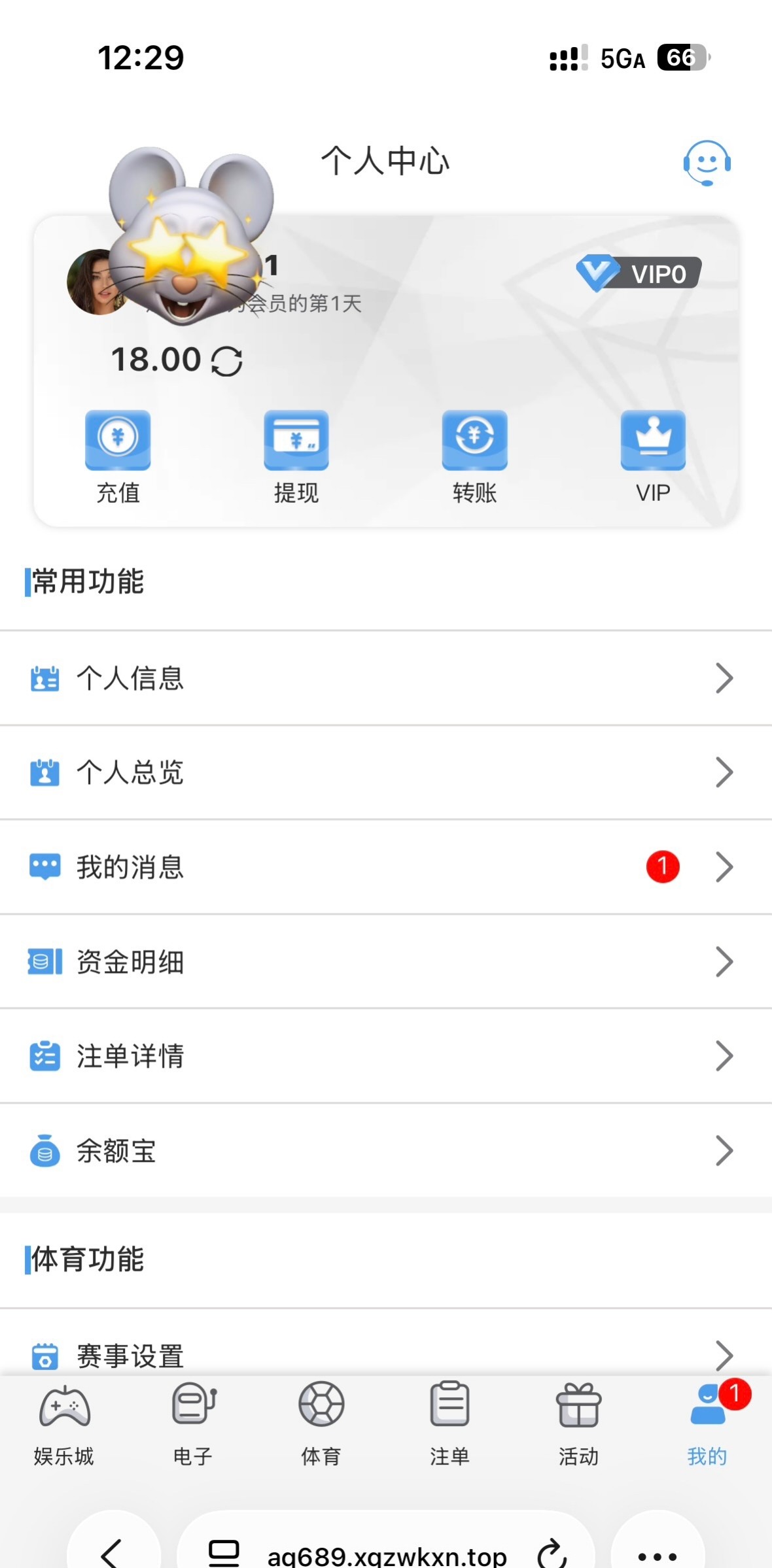
Task: Open 注单详情 row
Action: click(x=386, y=1056)
